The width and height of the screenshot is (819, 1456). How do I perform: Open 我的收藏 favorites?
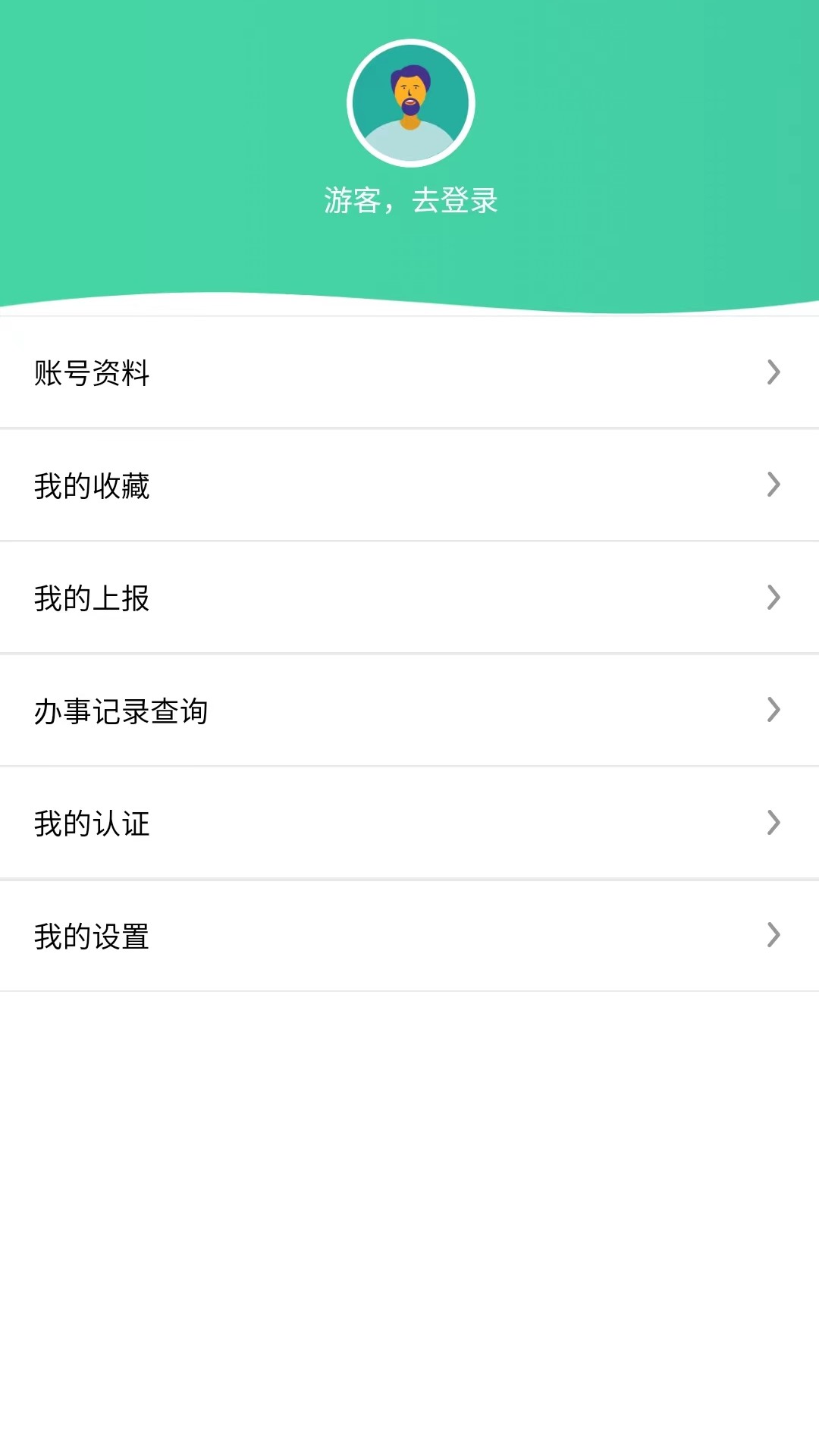tap(409, 485)
